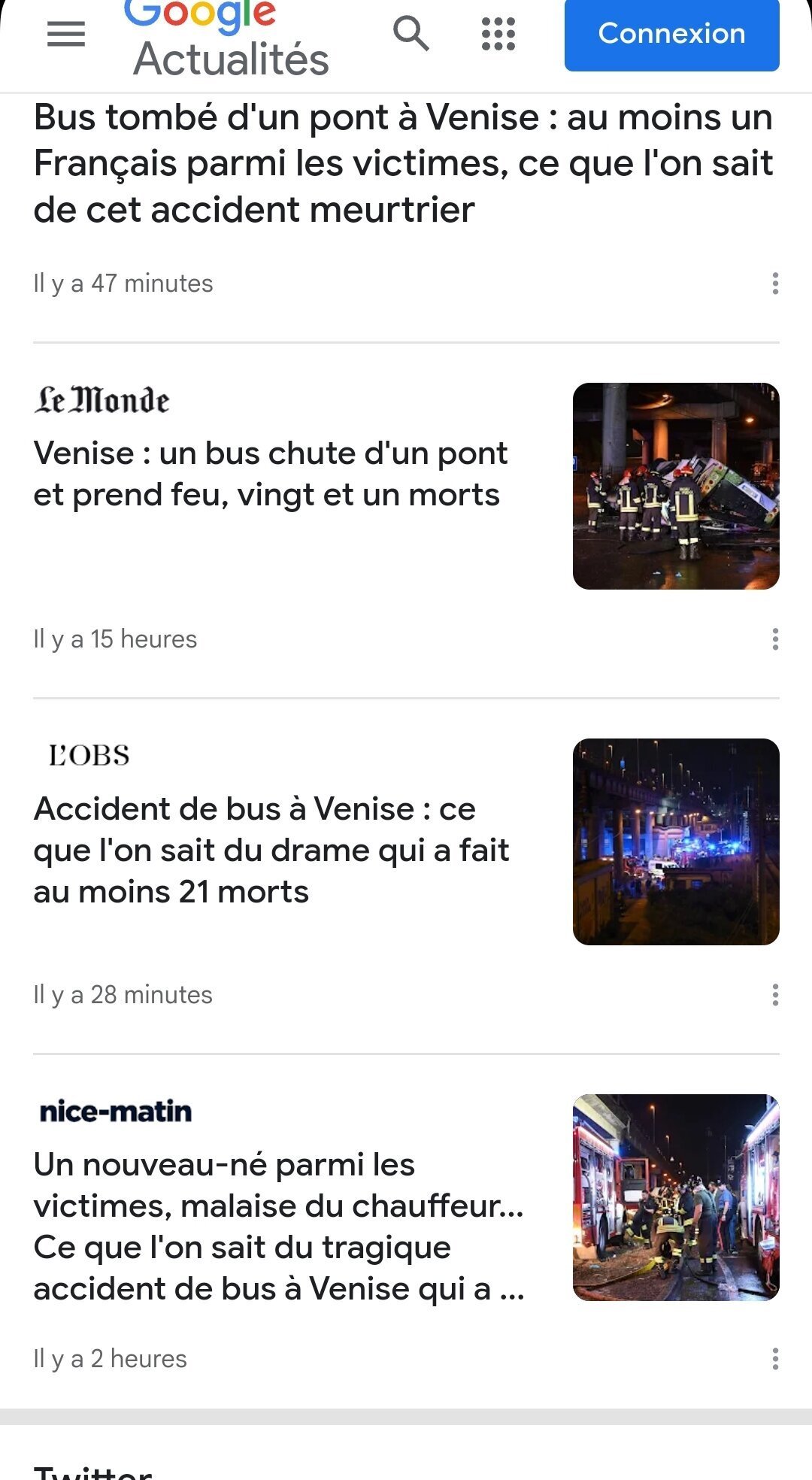Screen dimensions: 812x1480
Task: Tap the Connexion sign-in button
Action: click(x=671, y=35)
